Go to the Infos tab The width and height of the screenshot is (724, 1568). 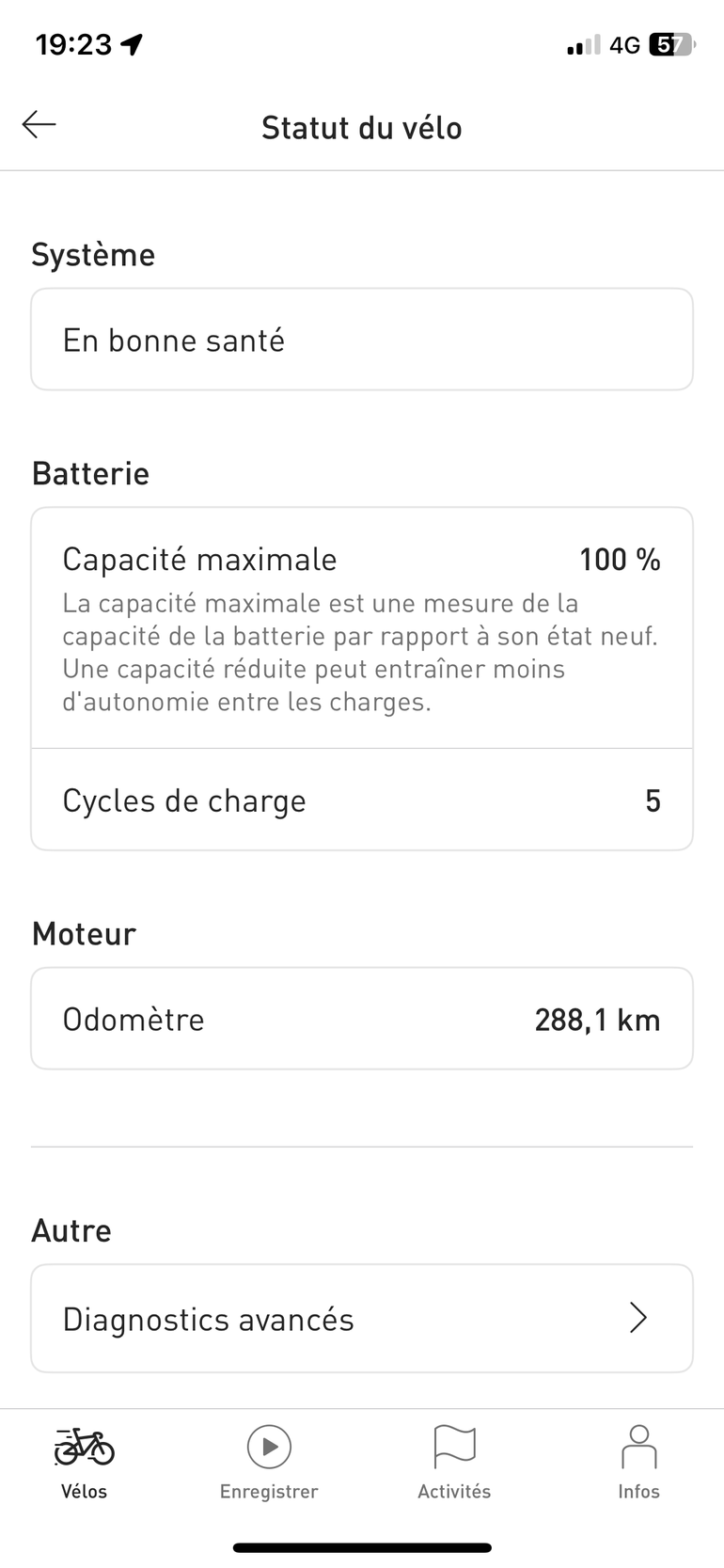click(638, 1462)
